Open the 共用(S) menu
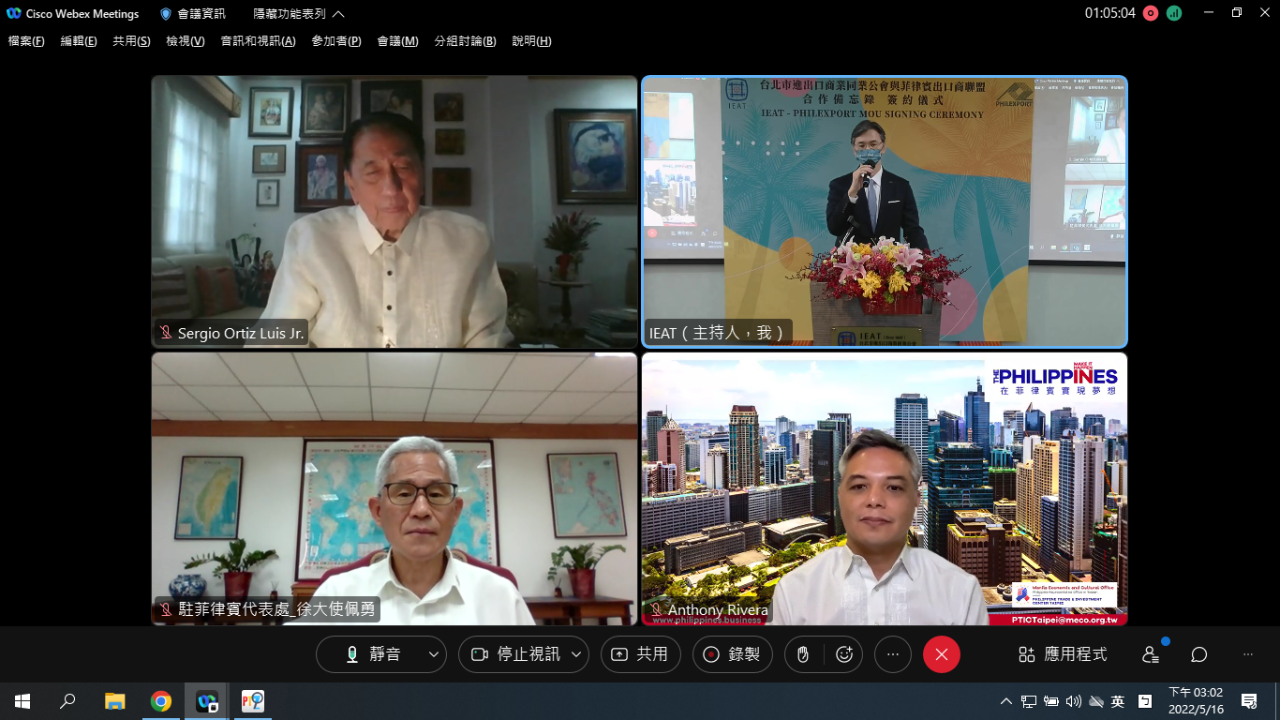The image size is (1280, 720). coord(131,41)
